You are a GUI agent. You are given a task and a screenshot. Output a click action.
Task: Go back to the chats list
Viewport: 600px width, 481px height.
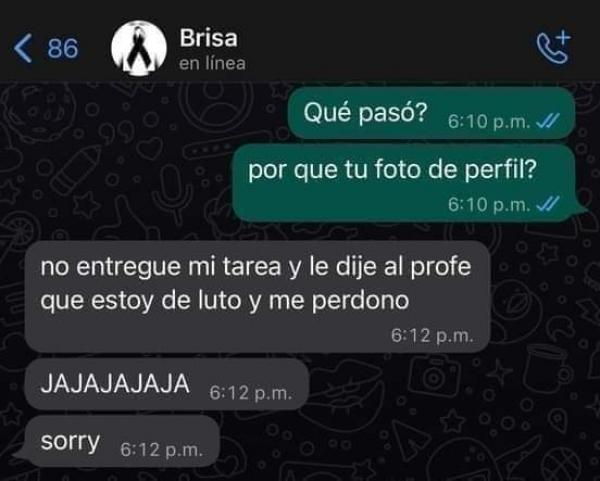(x=45, y=48)
